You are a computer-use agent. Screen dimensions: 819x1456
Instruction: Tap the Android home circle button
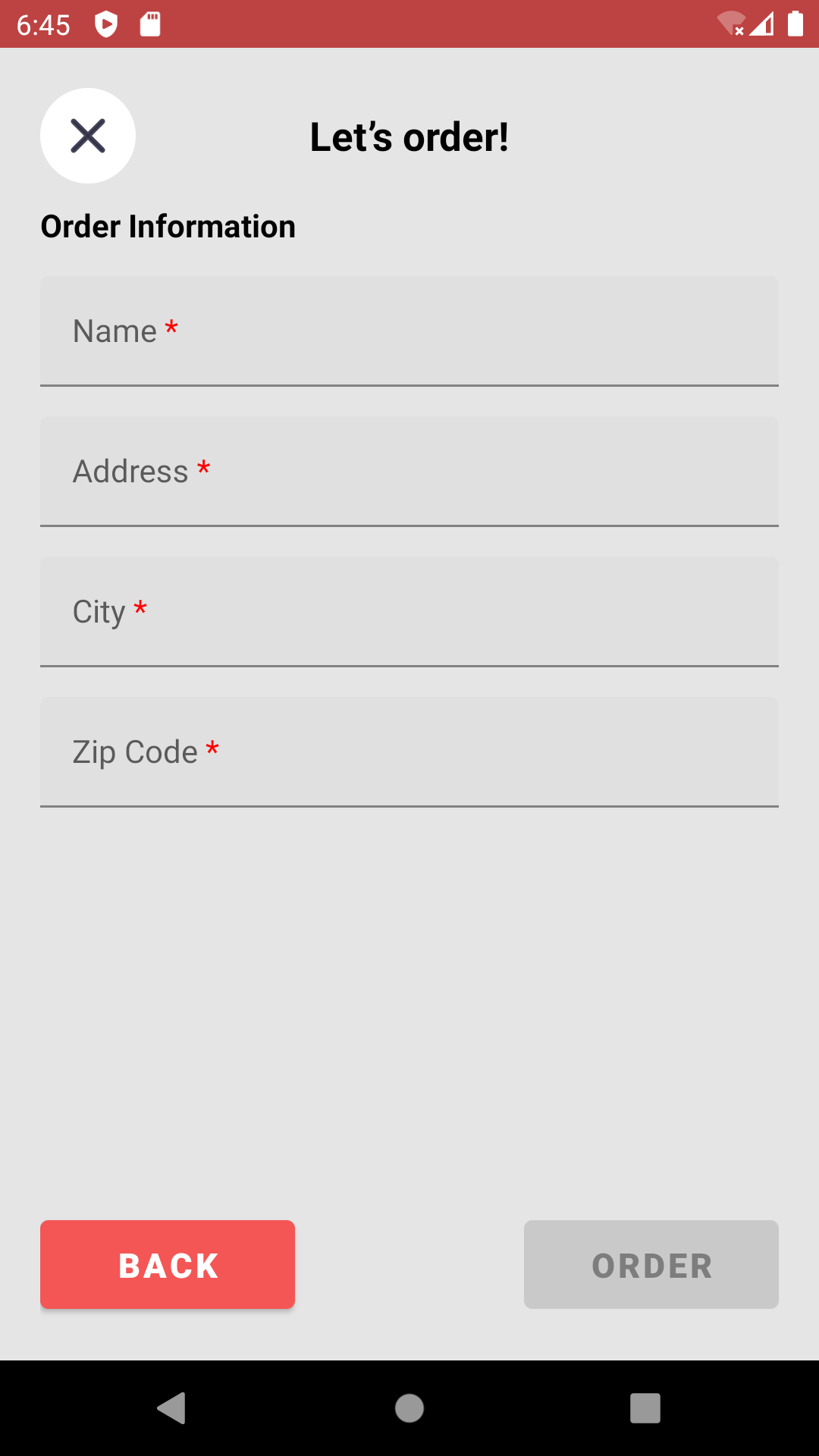tap(409, 1409)
